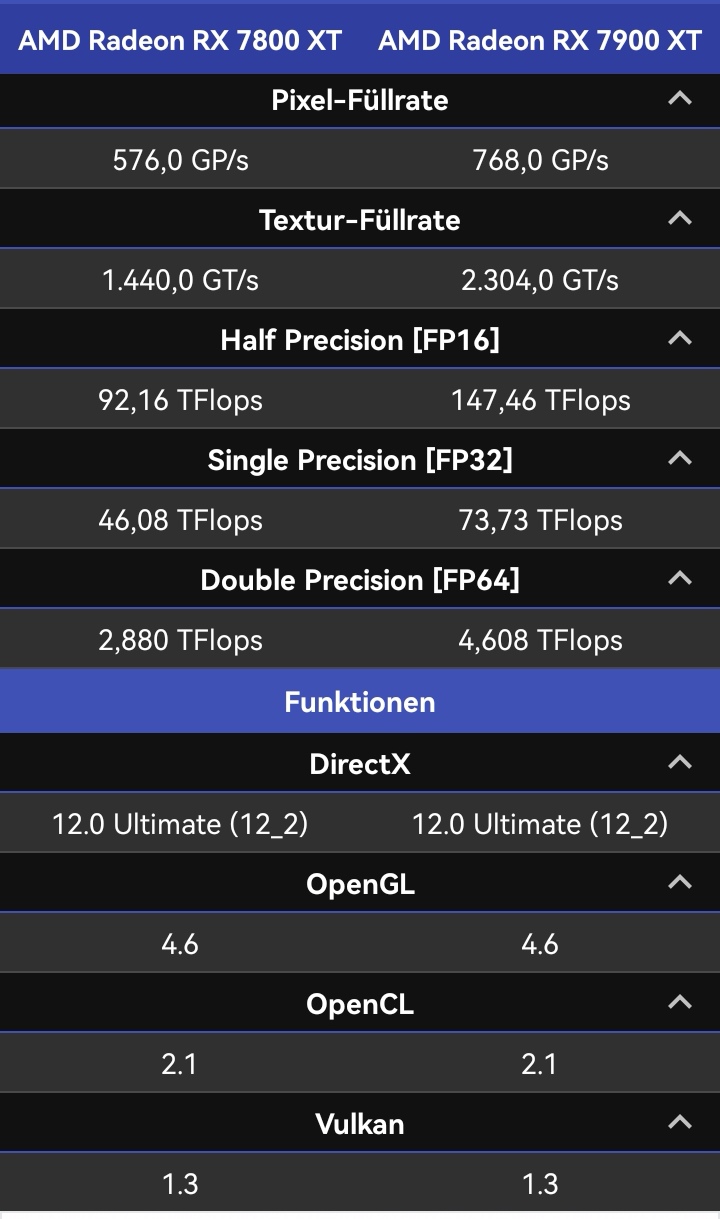Collapse the Vulkan section
The height and width of the screenshot is (1219, 720).
point(679,1123)
